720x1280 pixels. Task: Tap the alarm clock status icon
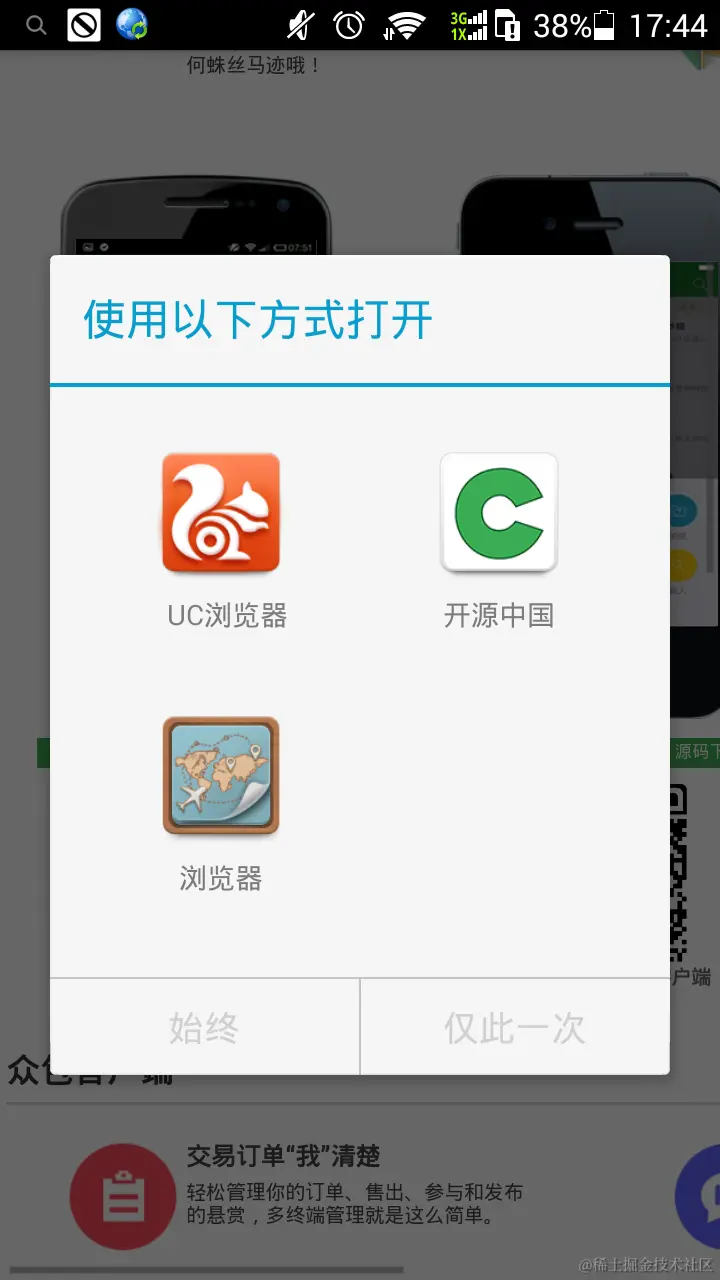[350, 24]
